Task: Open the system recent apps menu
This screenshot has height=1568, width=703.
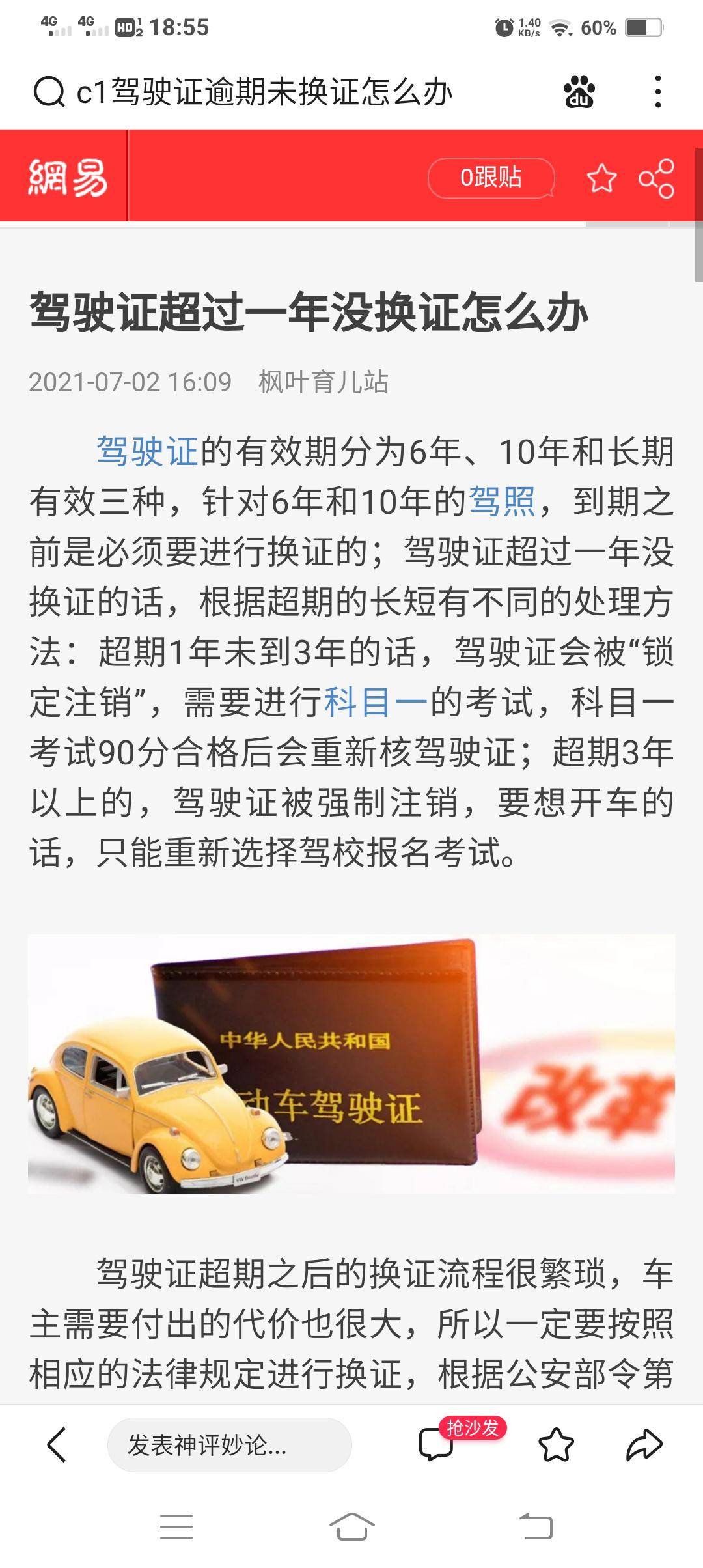Action: point(176,1526)
